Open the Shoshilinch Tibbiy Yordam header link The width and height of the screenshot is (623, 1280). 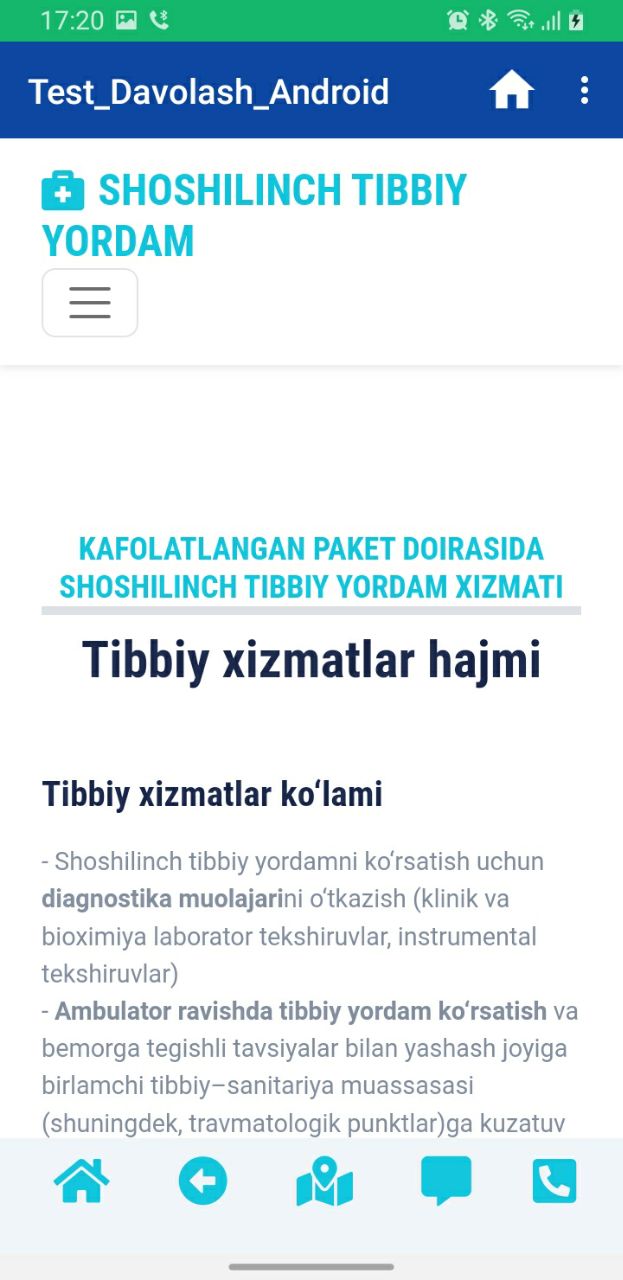coord(254,214)
